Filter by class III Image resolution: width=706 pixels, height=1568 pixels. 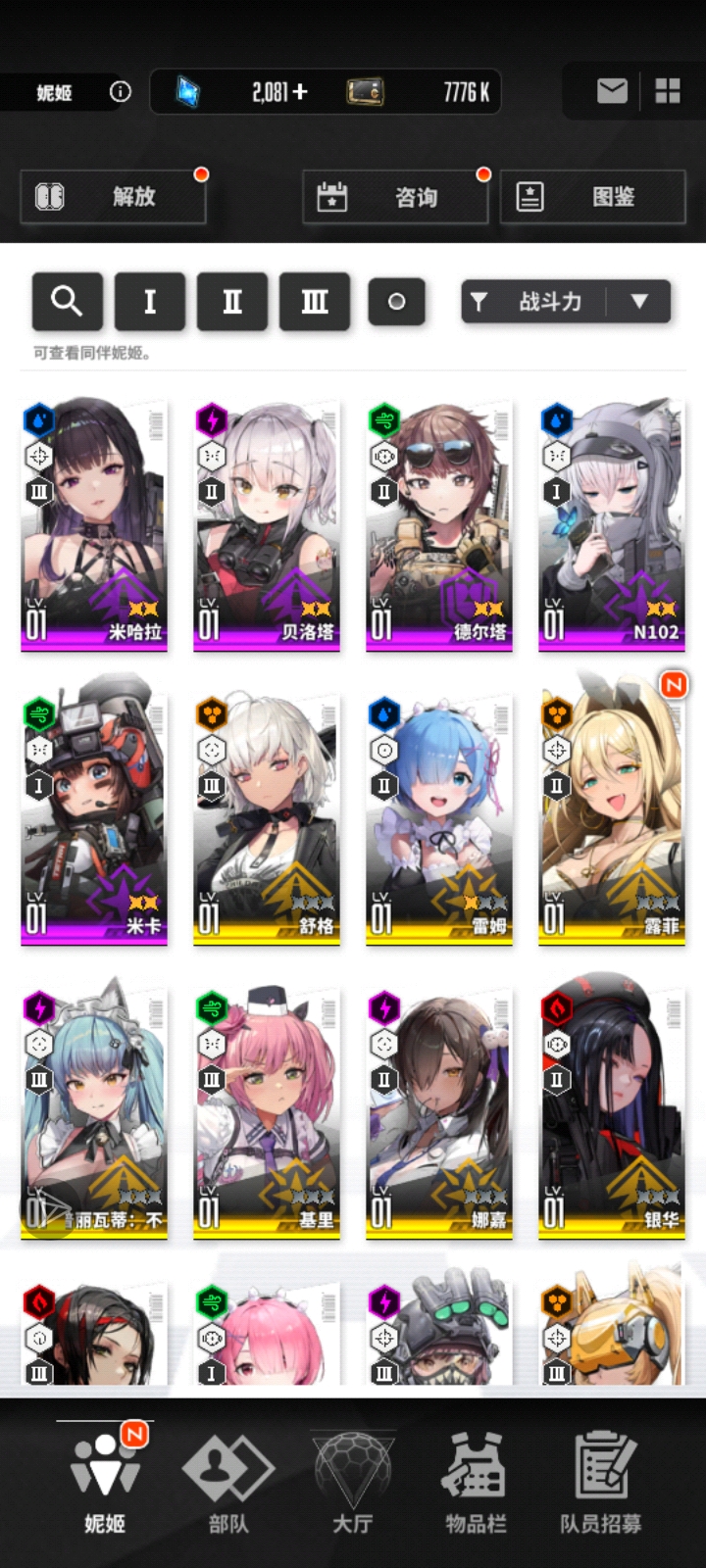point(314,301)
